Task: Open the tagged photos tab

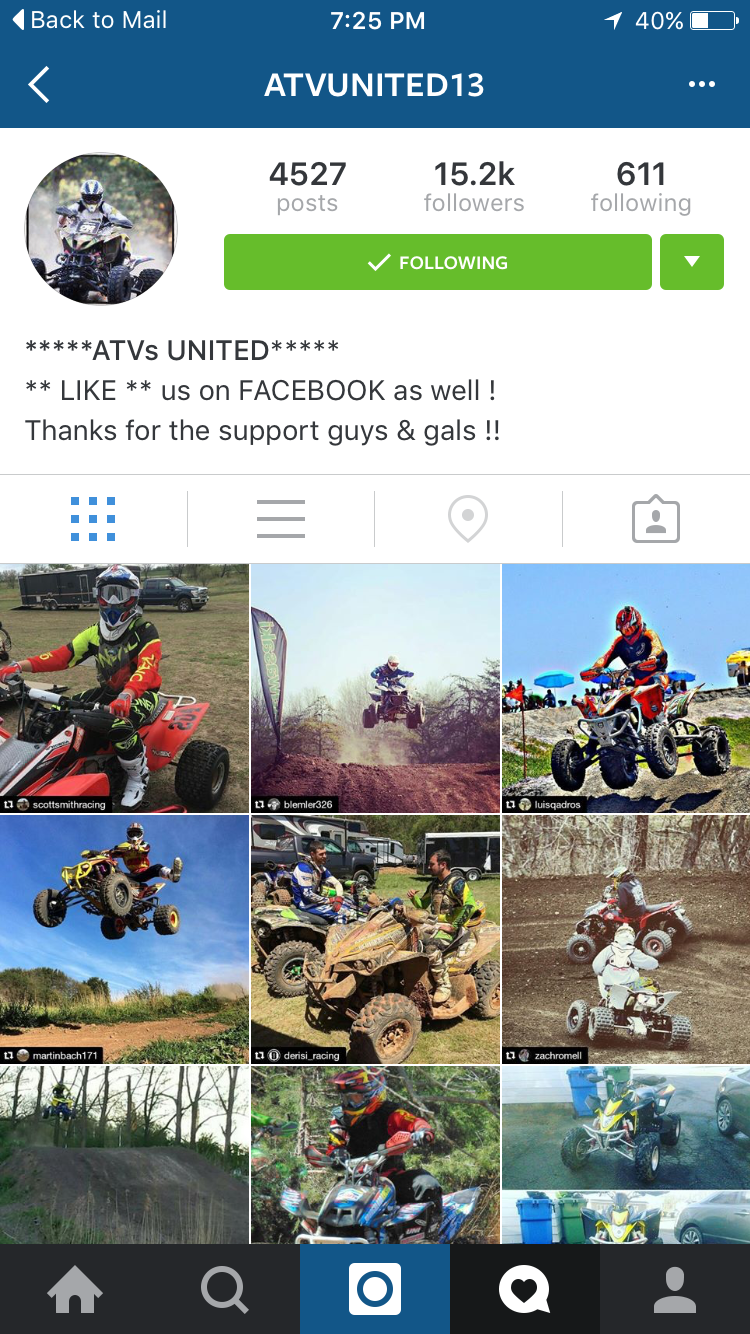Action: coord(656,520)
